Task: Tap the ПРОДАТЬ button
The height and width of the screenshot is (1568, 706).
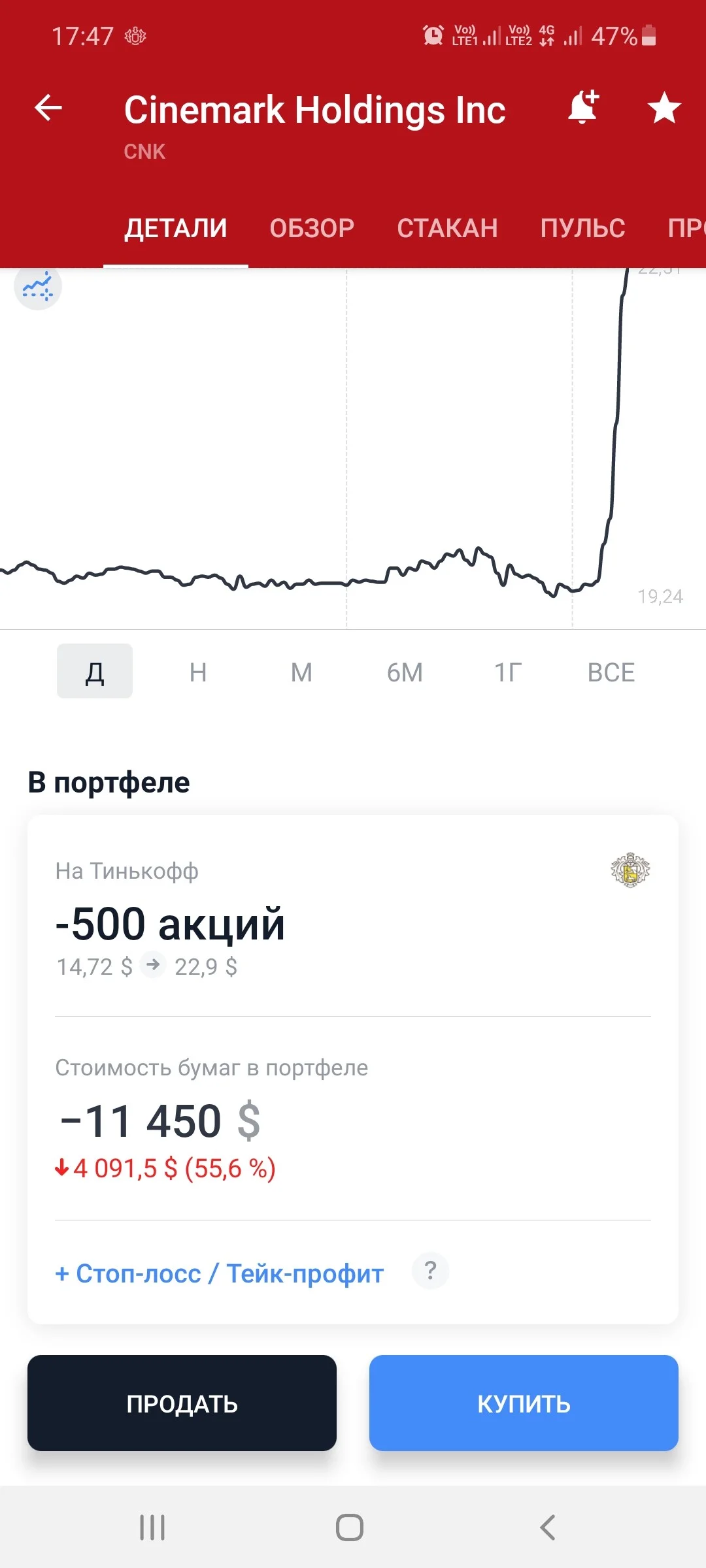Action: (x=182, y=1403)
